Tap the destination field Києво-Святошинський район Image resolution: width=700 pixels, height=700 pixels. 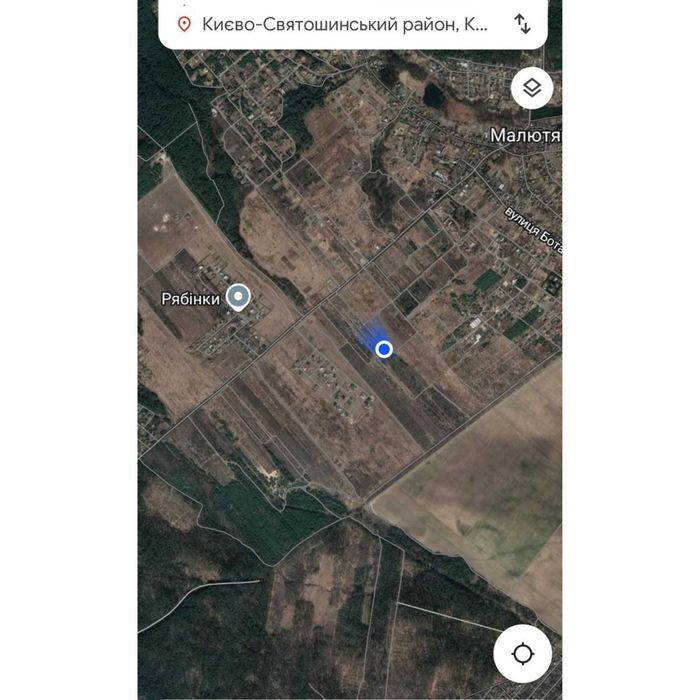(340, 24)
